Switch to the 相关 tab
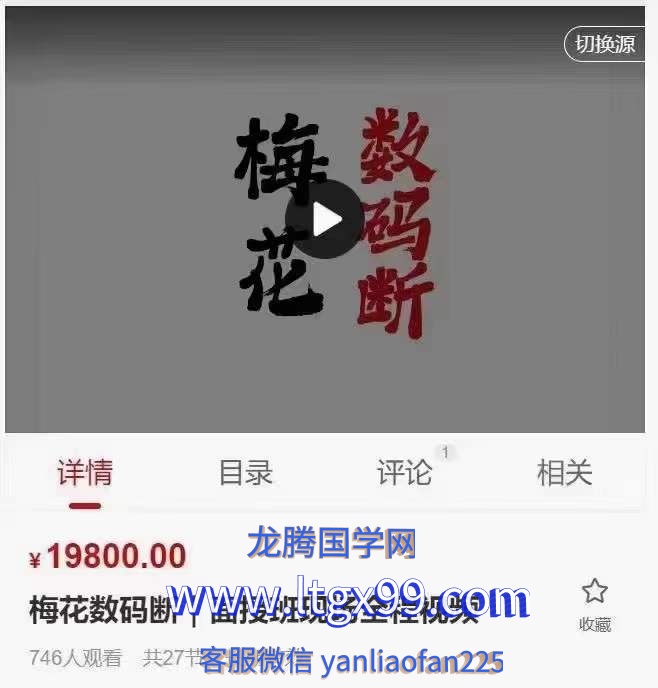The height and width of the screenshot is (688, 658). click(564, 473)
